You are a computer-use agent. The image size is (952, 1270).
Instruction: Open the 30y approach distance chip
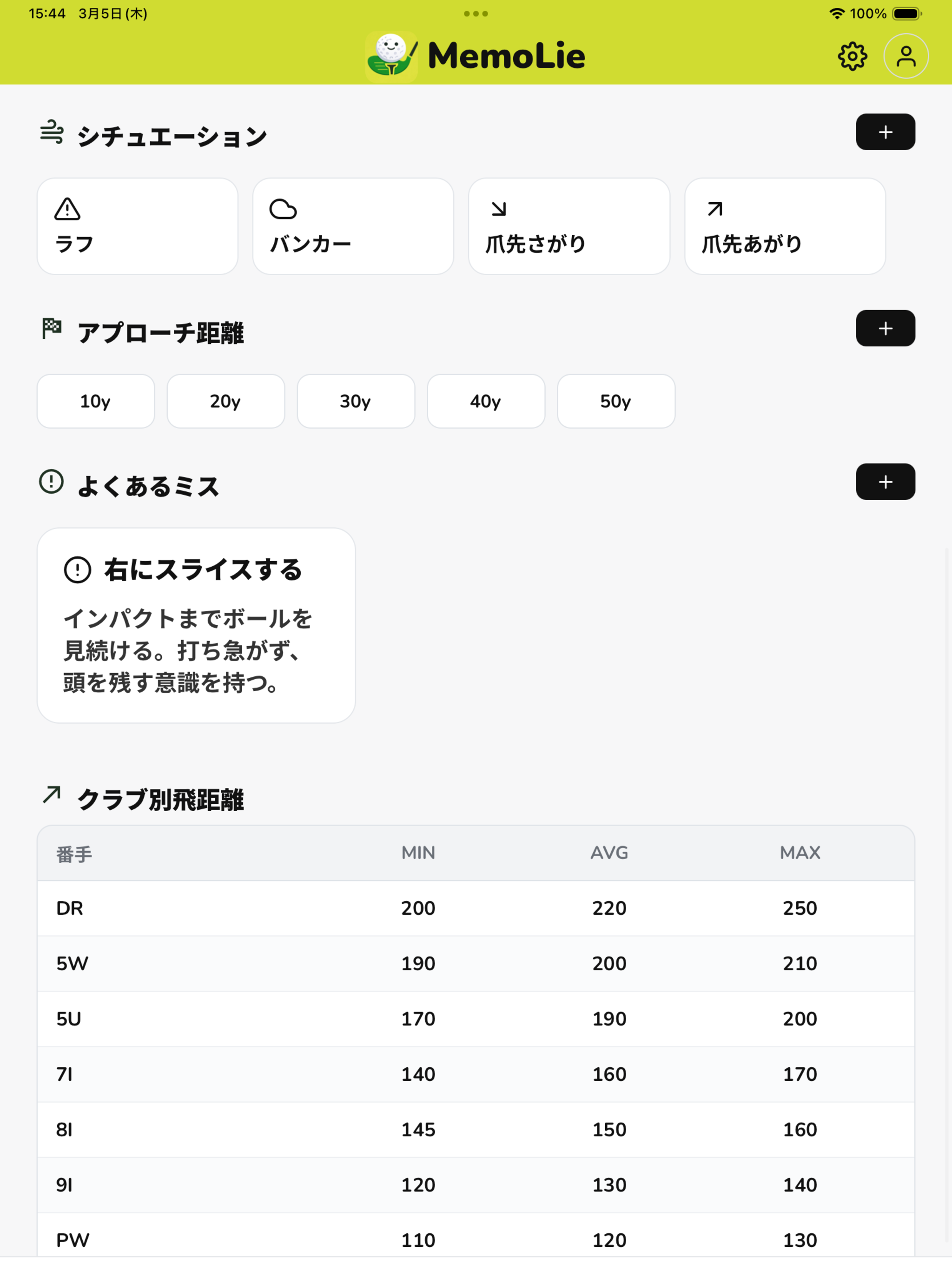(356, 401)
